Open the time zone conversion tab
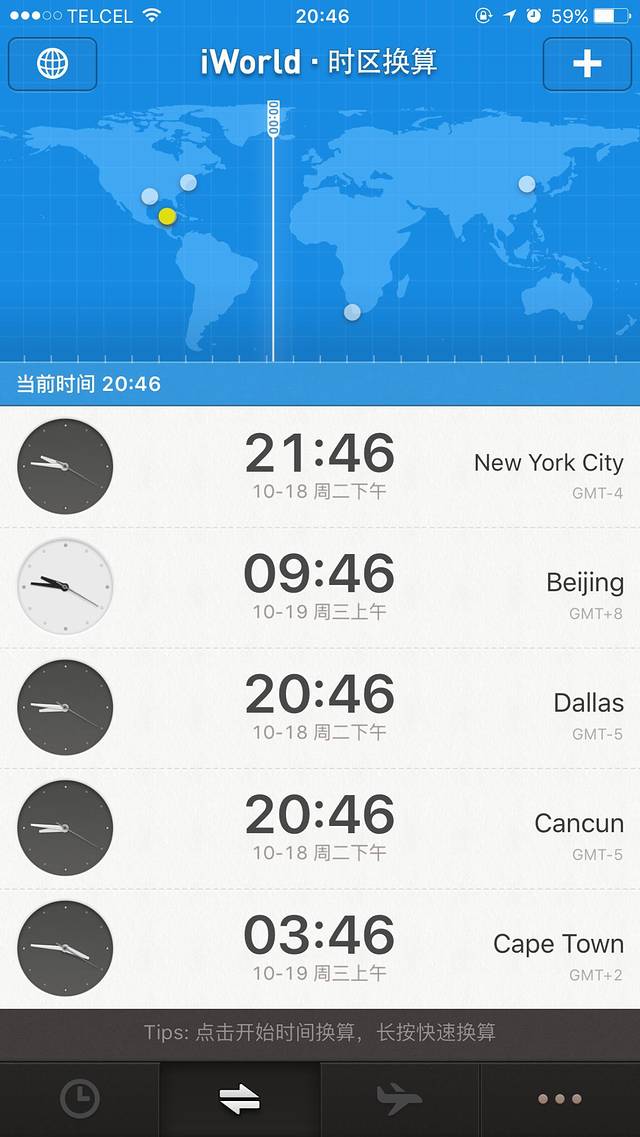Image resolution: width=640 pixels, height=1137 pixels. (x=240, y=1099)
